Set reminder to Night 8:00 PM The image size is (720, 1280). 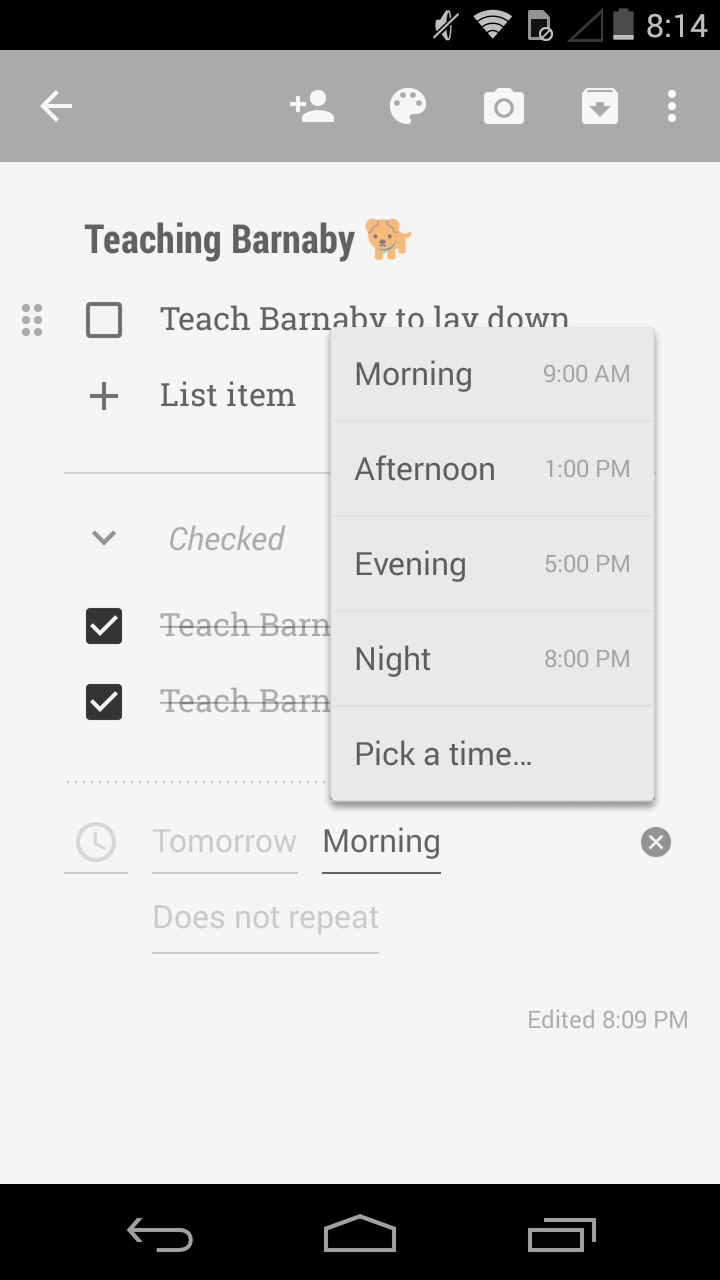click(x=492, y=659)
